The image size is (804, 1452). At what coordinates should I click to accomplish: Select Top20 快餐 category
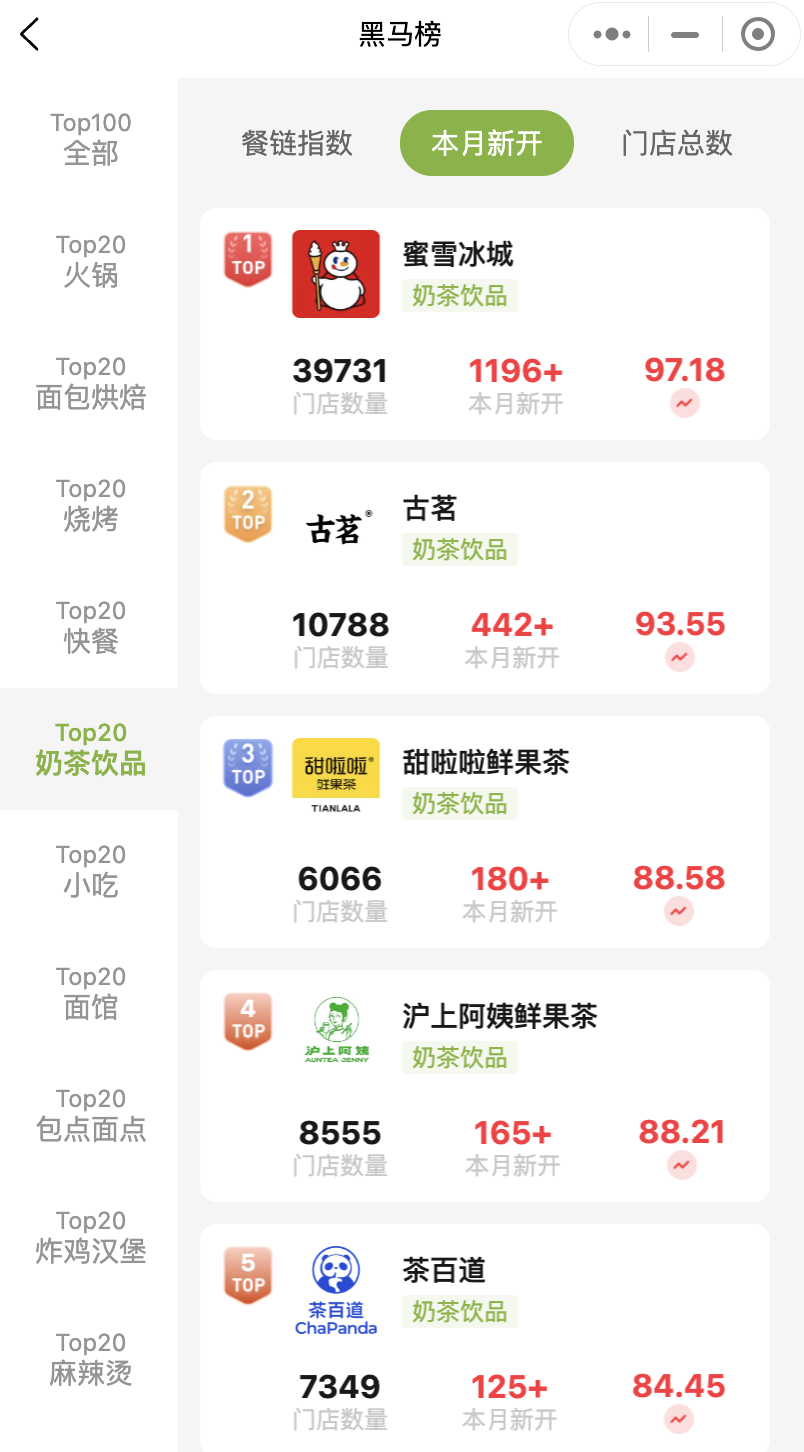click(90, 627)
